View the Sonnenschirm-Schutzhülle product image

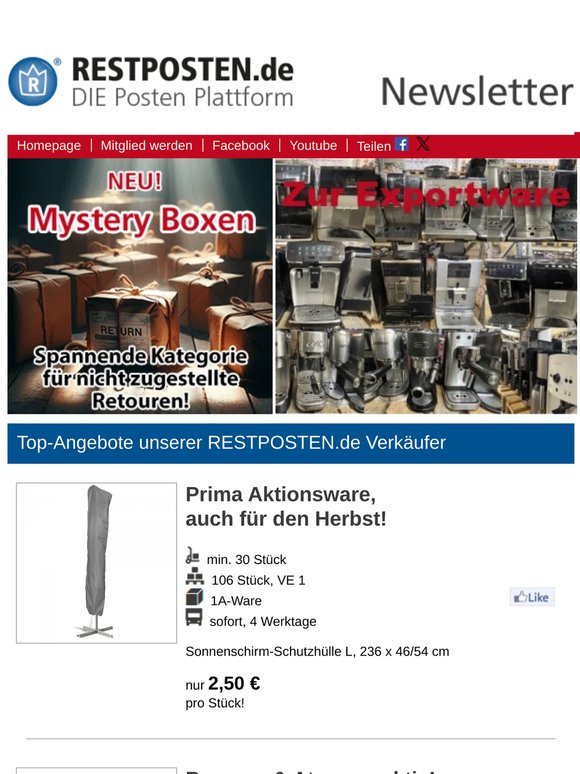coord(96,563)
